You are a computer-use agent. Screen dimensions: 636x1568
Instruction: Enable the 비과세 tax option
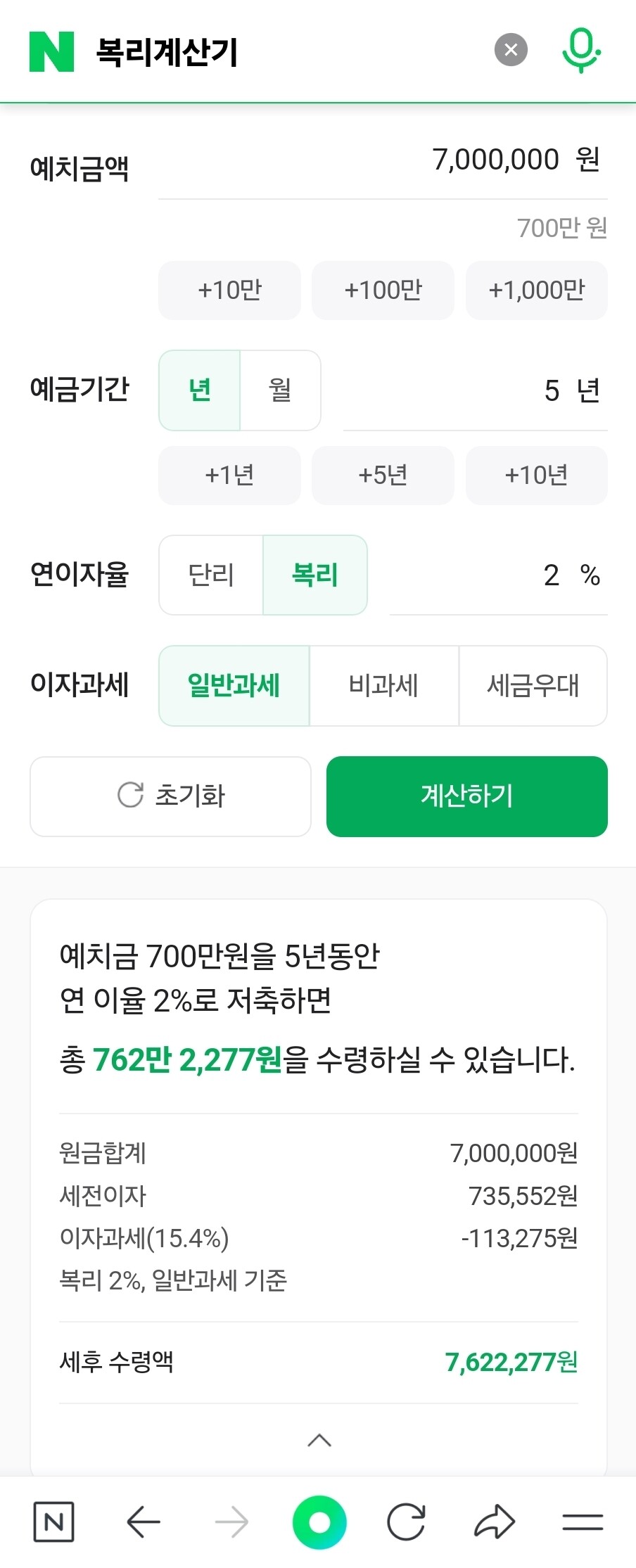(383, 686)
